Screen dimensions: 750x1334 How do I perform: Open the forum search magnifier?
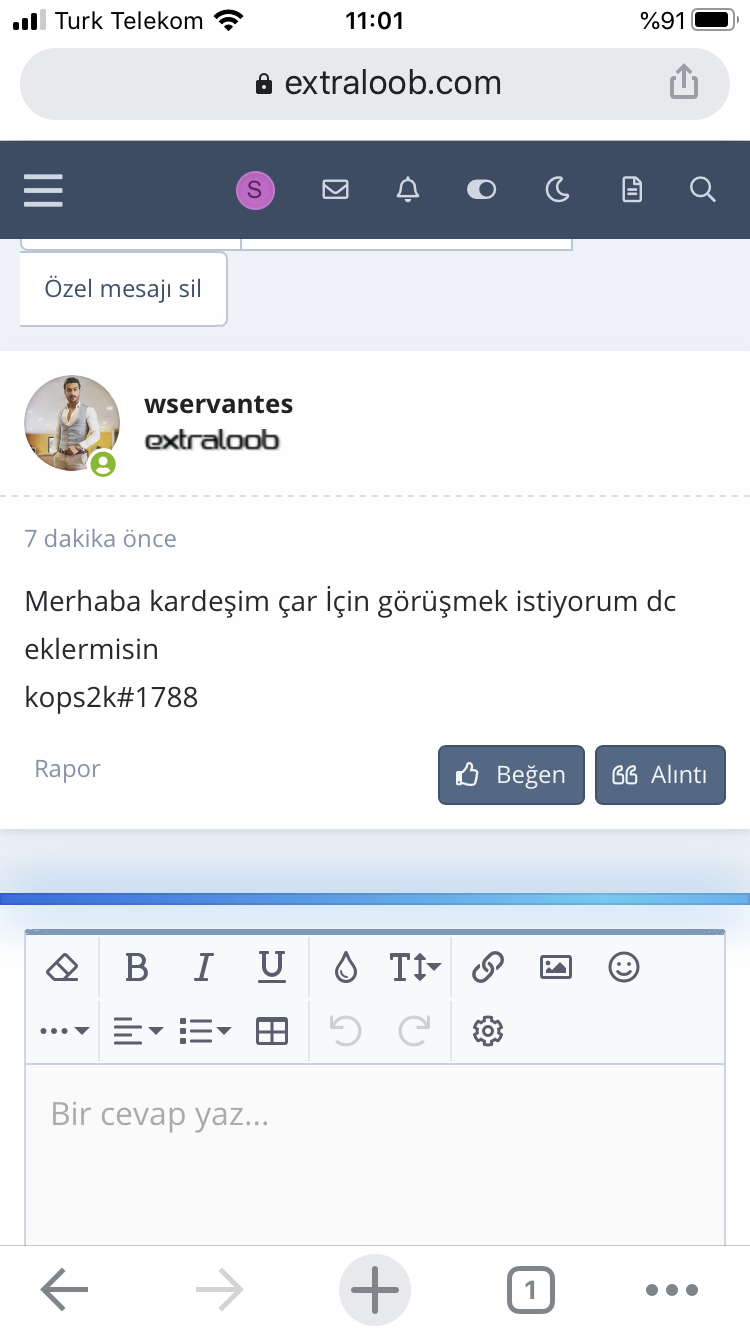[x=703, y=189]
